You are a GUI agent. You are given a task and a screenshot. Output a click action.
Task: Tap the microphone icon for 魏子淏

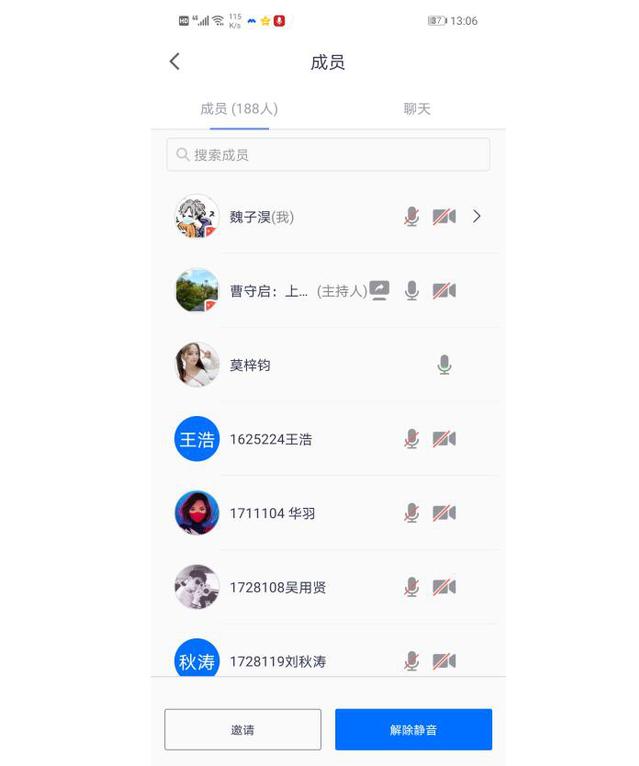tap(411, 216)
